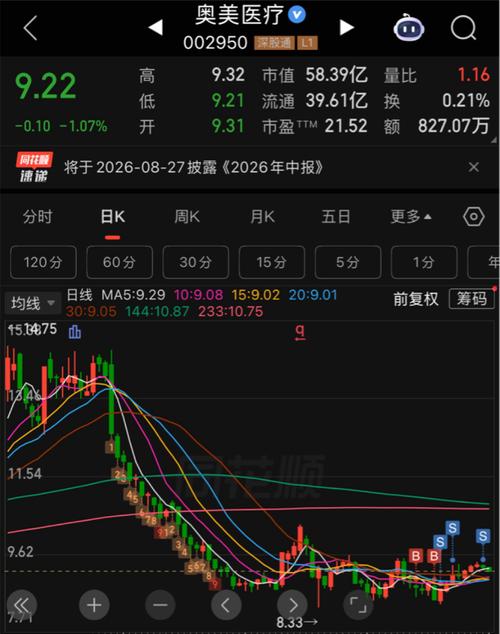Go back using the top-left arrow
The image size is (500, 634).
31,28
